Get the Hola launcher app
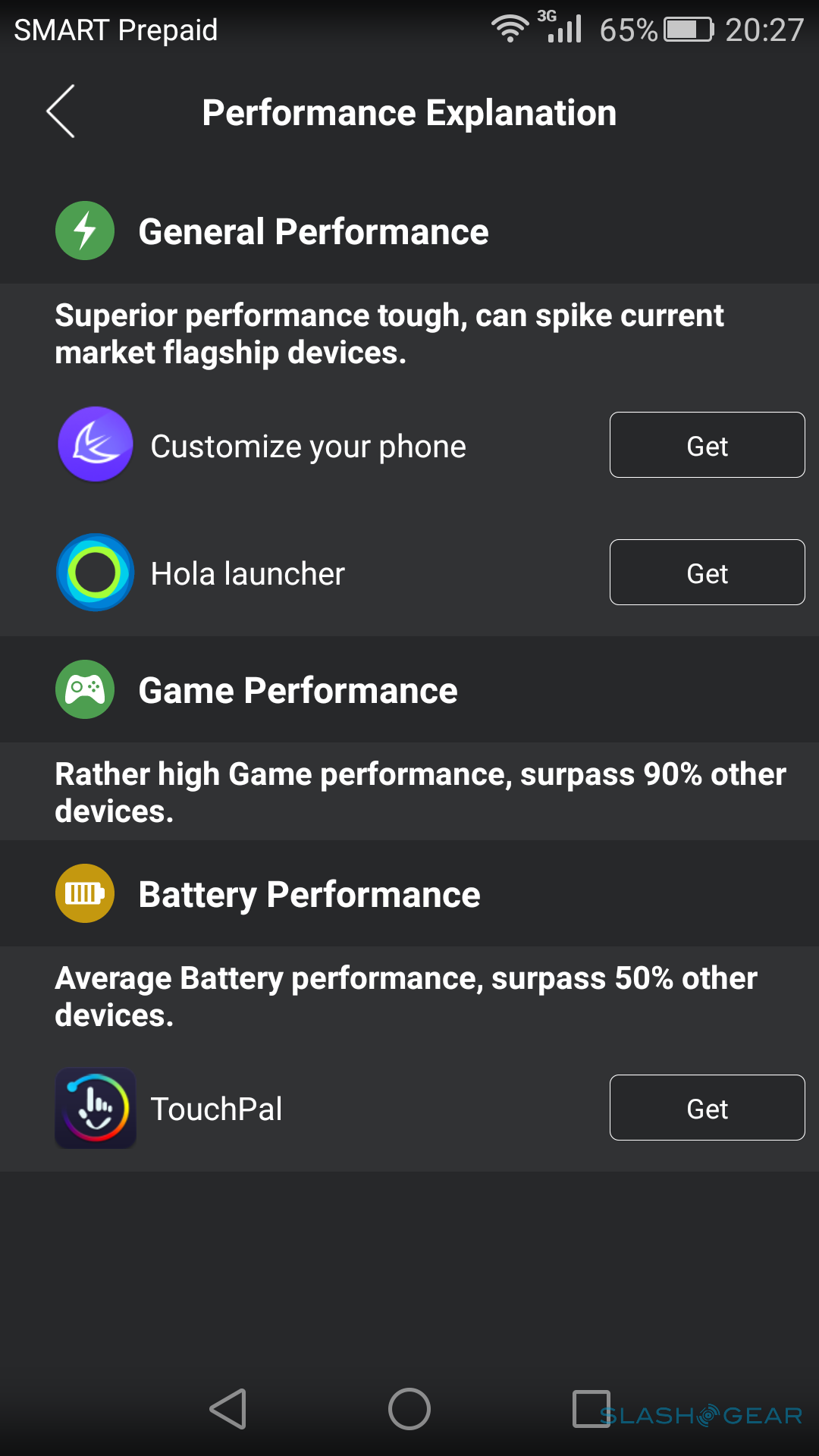 click(707, 573)
